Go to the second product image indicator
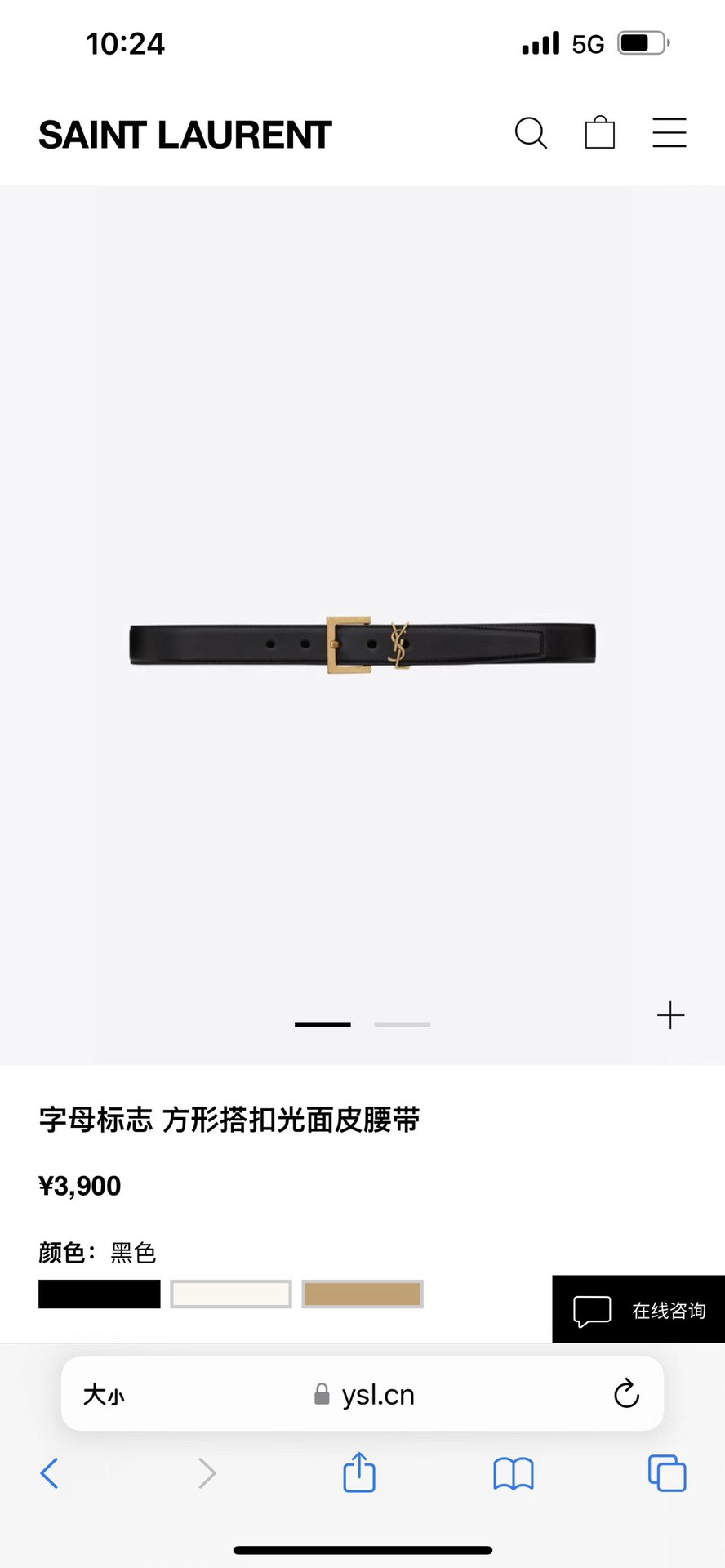The width and height of the screenshot is (725, 1568). [x=403, y=1024]
